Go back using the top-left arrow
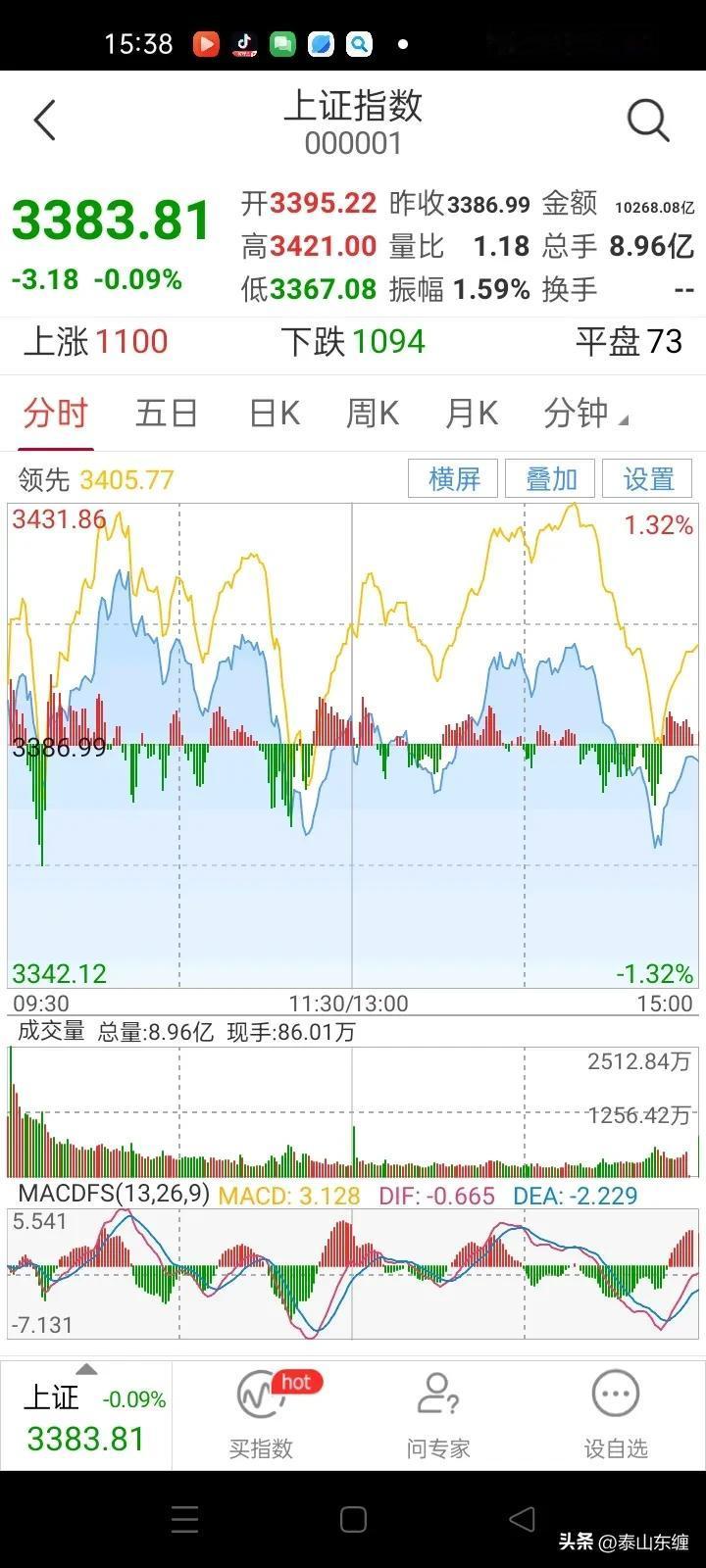The width and height of the screenshot is (706, 1568). tap(45, 121)
